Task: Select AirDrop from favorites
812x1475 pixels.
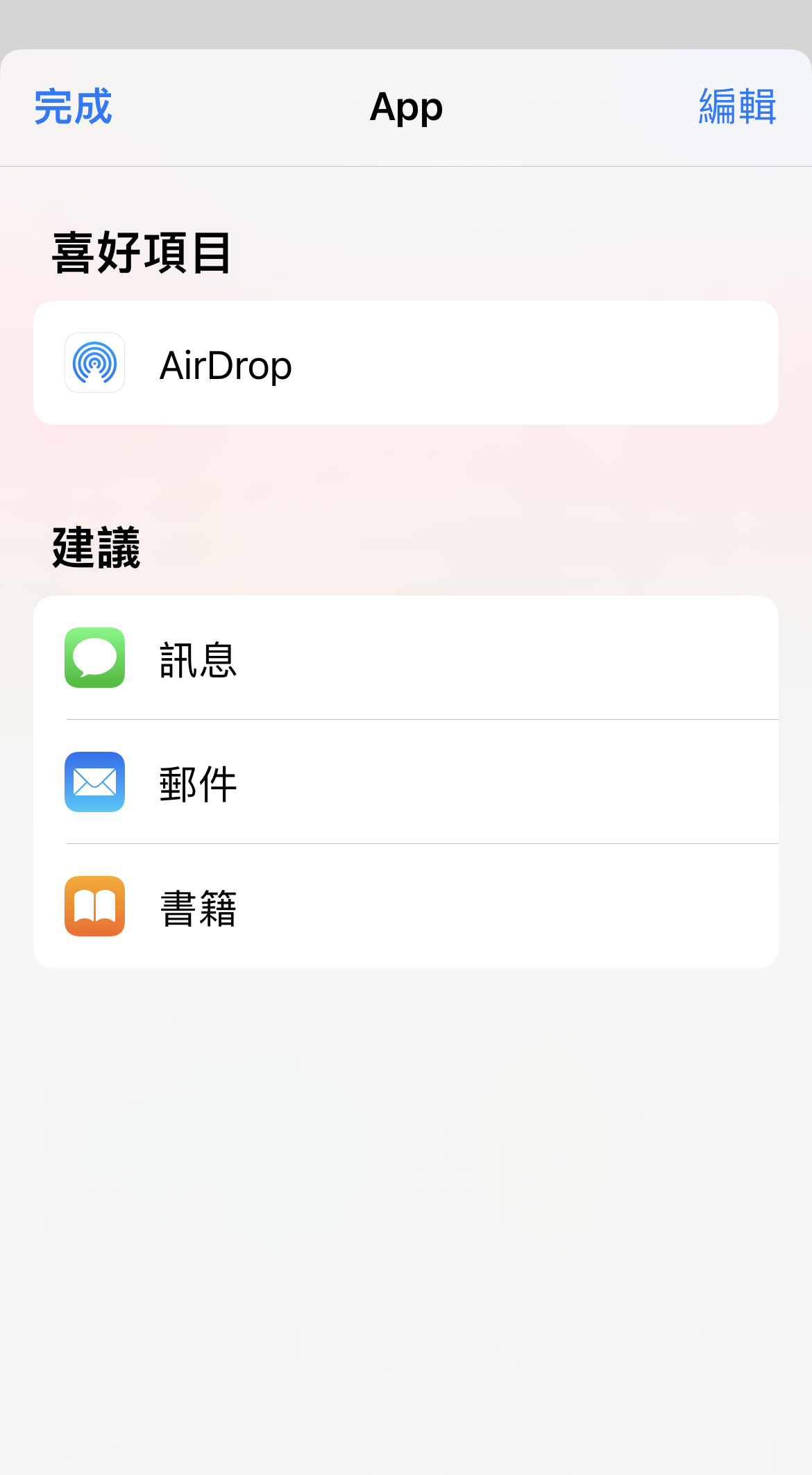Action: [x=406, y=362]
